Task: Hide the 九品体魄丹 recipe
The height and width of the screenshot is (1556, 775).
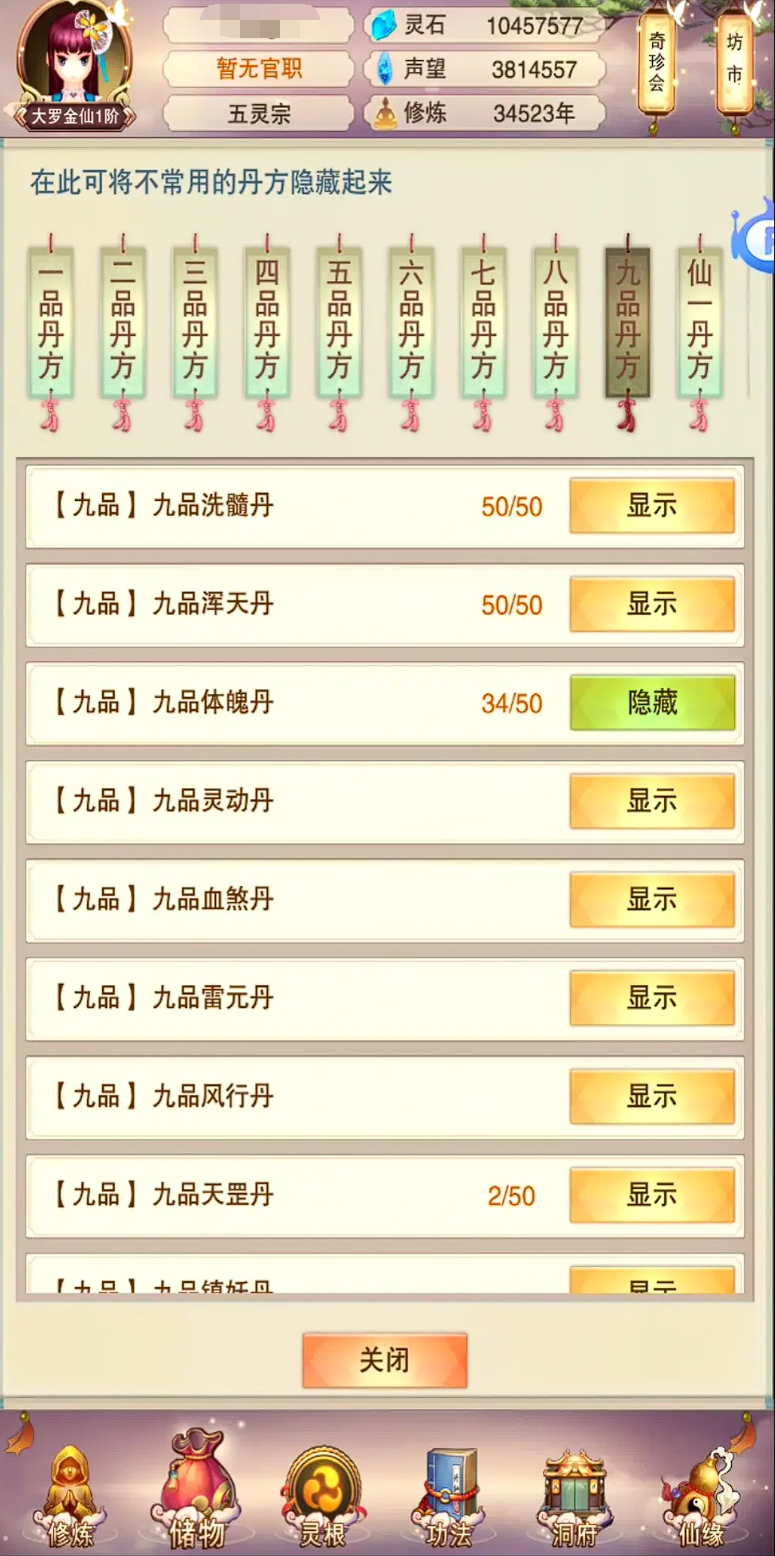Action: pyautogui.click(x=652, y=703)
